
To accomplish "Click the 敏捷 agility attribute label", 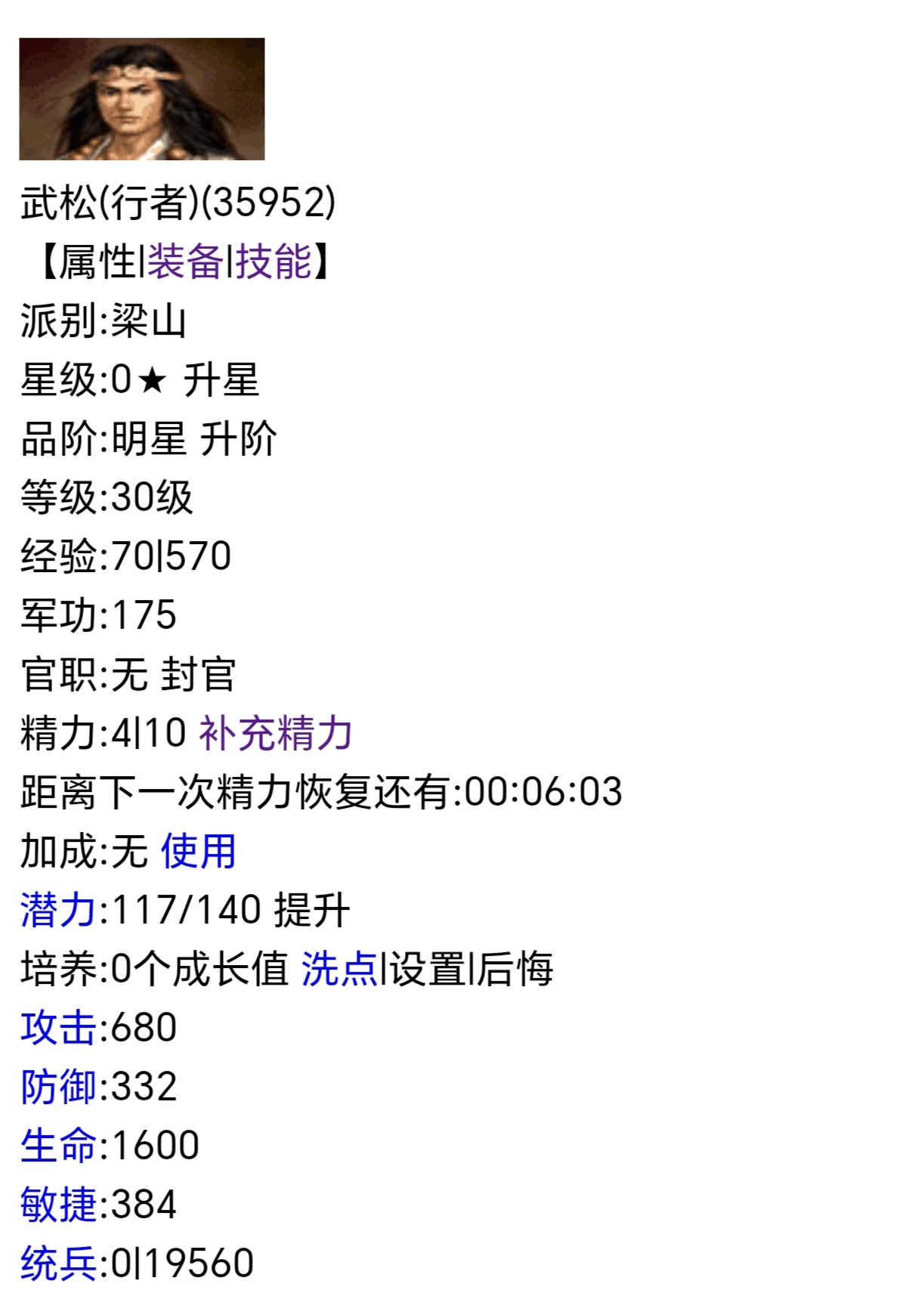I will [x=57, y=1203].
